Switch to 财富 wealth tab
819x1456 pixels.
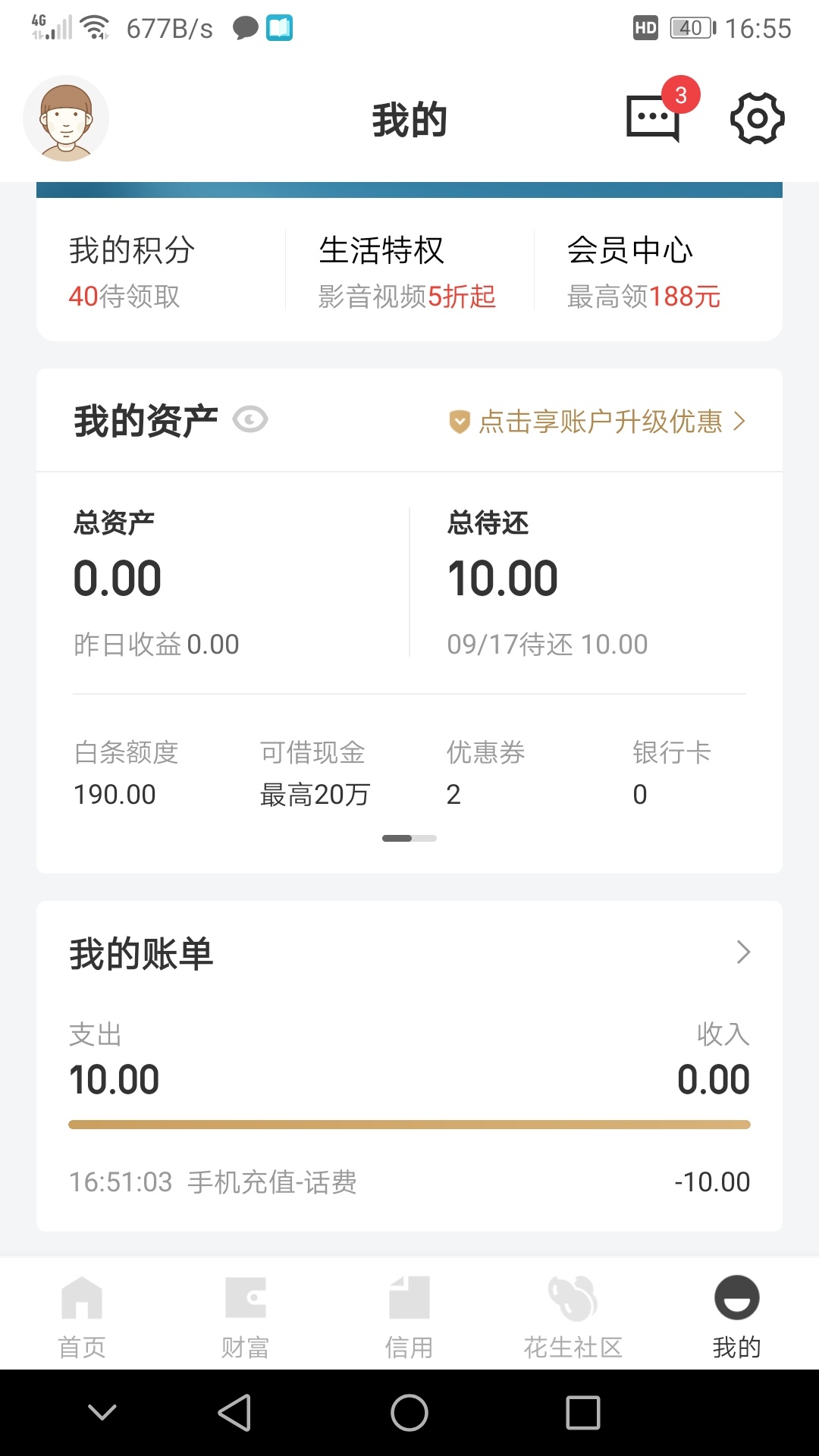pyautogui.click(x=246, y=1317)
